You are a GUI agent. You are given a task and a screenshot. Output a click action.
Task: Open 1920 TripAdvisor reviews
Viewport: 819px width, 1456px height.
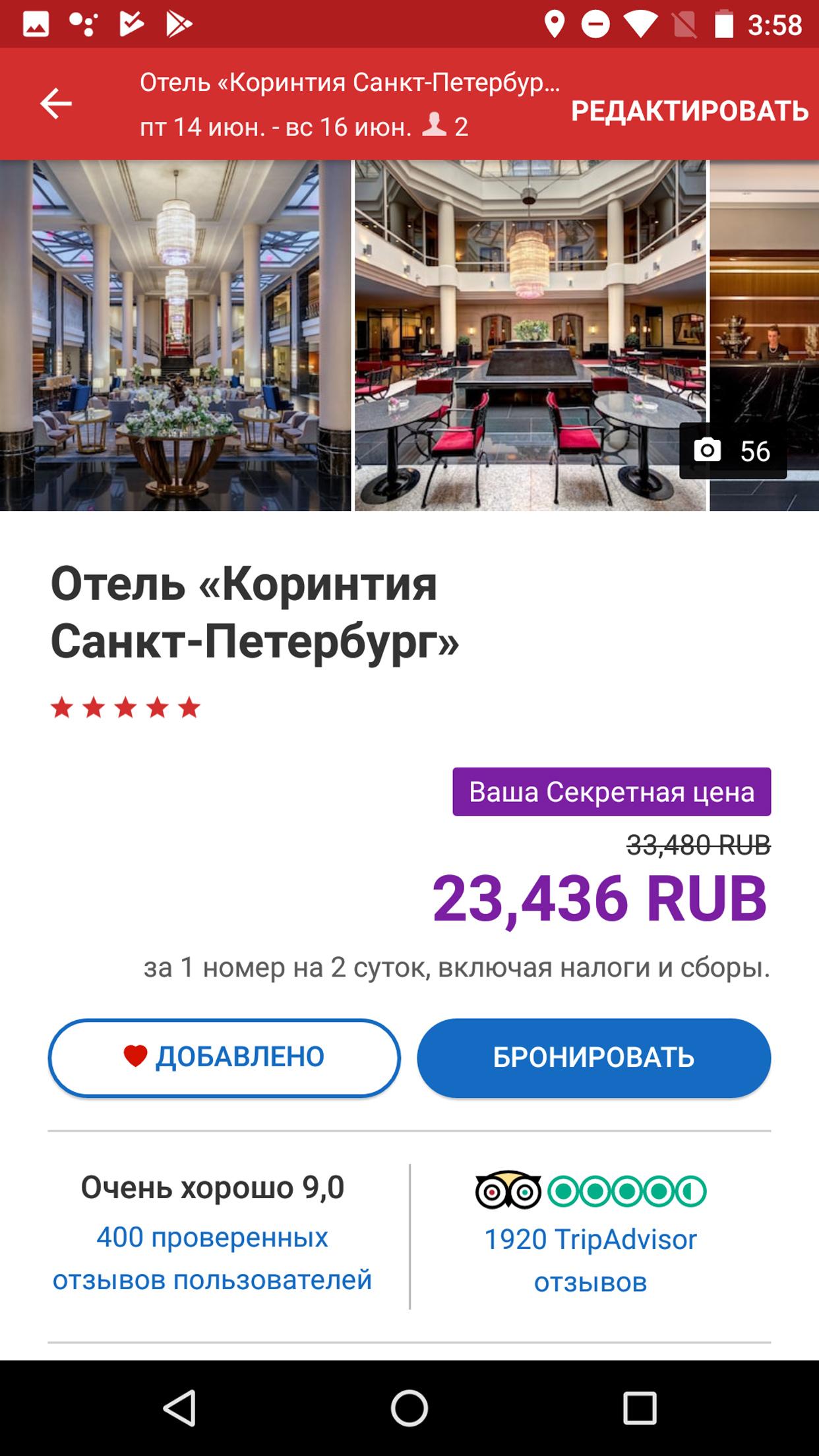(x=590, y=1259)
